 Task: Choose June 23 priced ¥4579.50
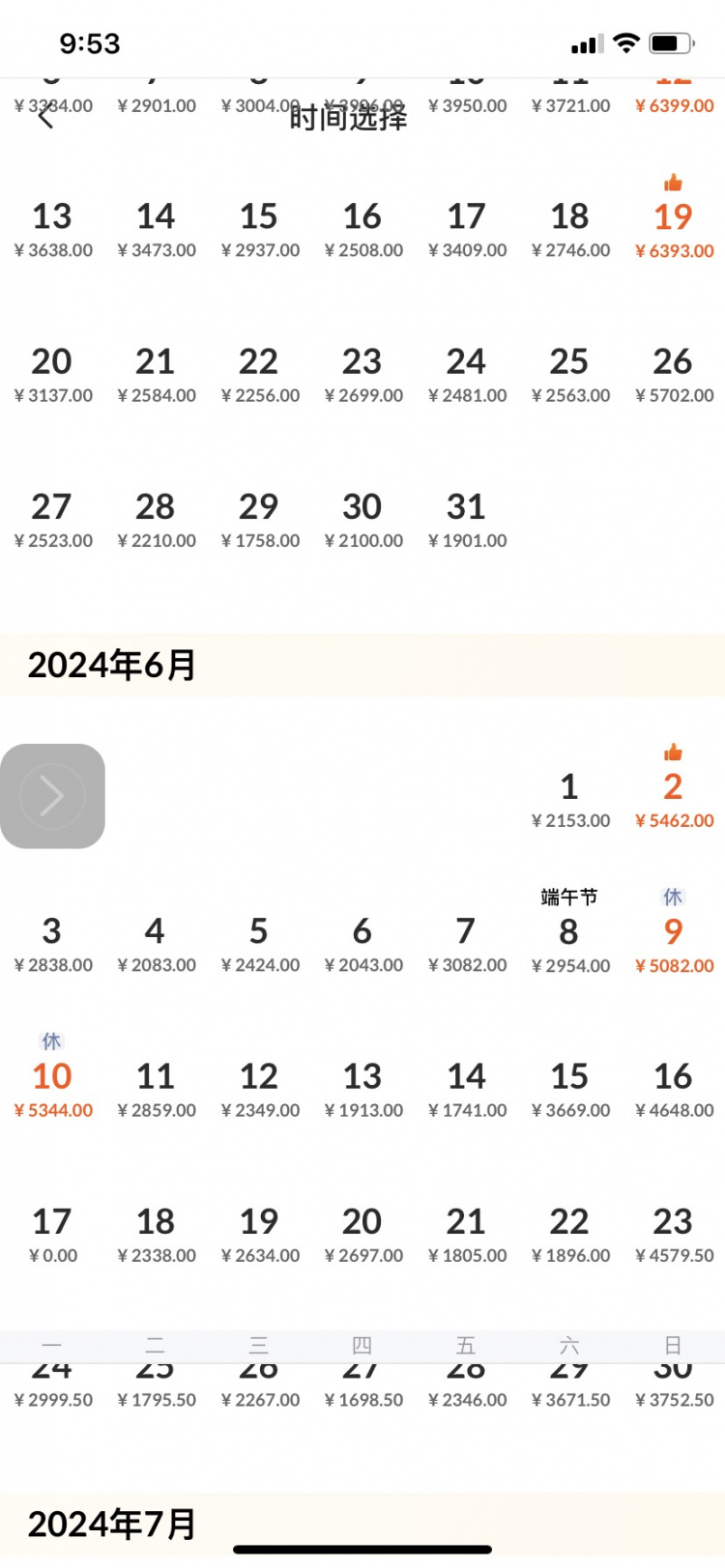click(x=673, y=1233)
